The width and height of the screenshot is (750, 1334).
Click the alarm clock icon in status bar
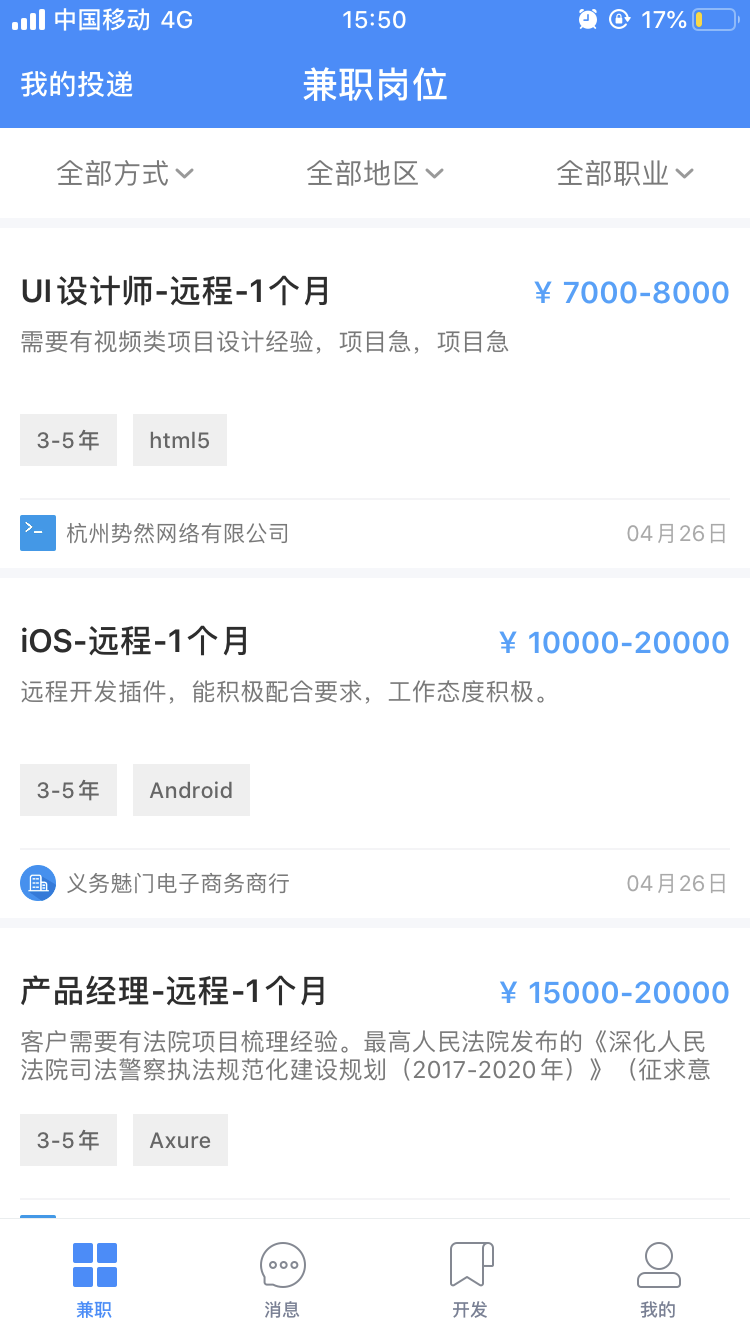pyautogui.click(x=586, y=19)
